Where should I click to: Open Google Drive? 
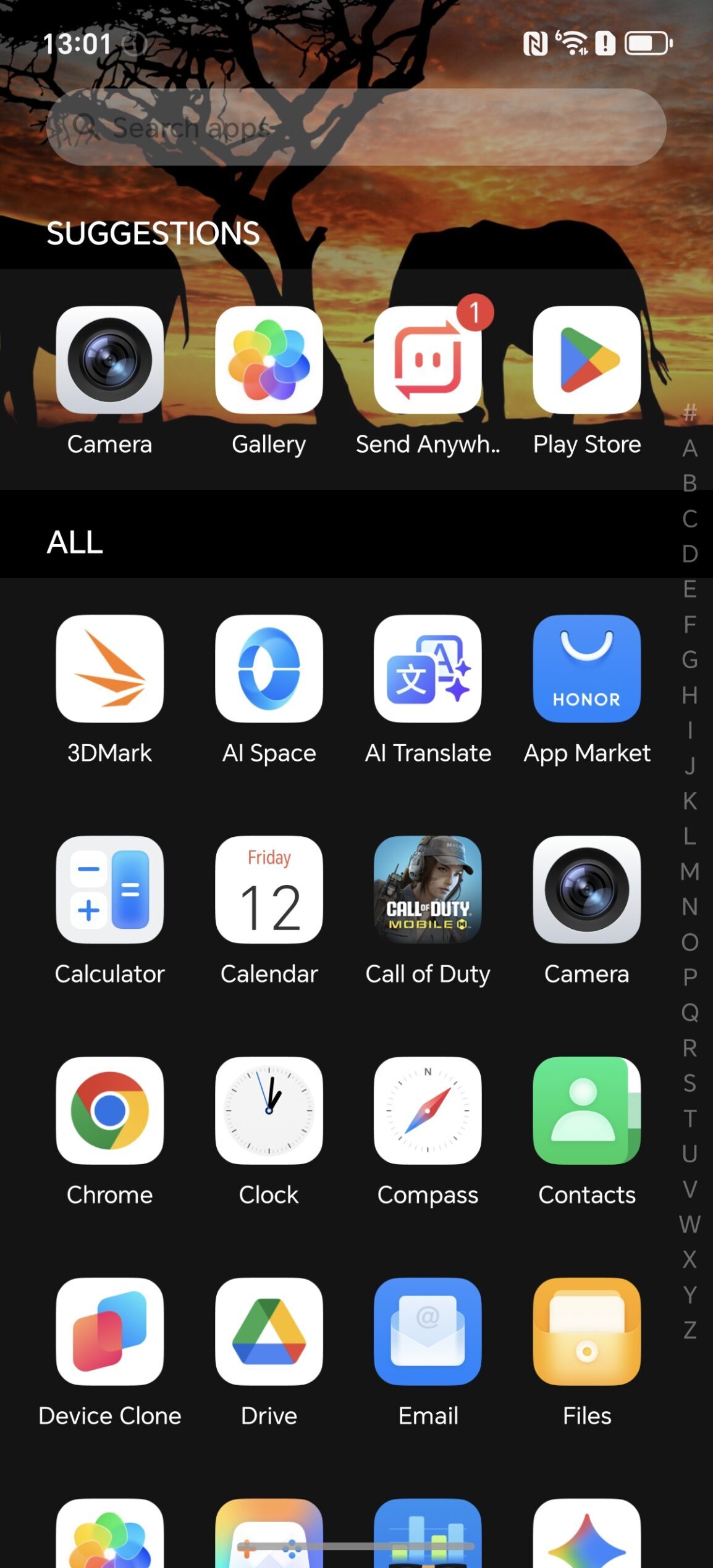coord(269,1331)
